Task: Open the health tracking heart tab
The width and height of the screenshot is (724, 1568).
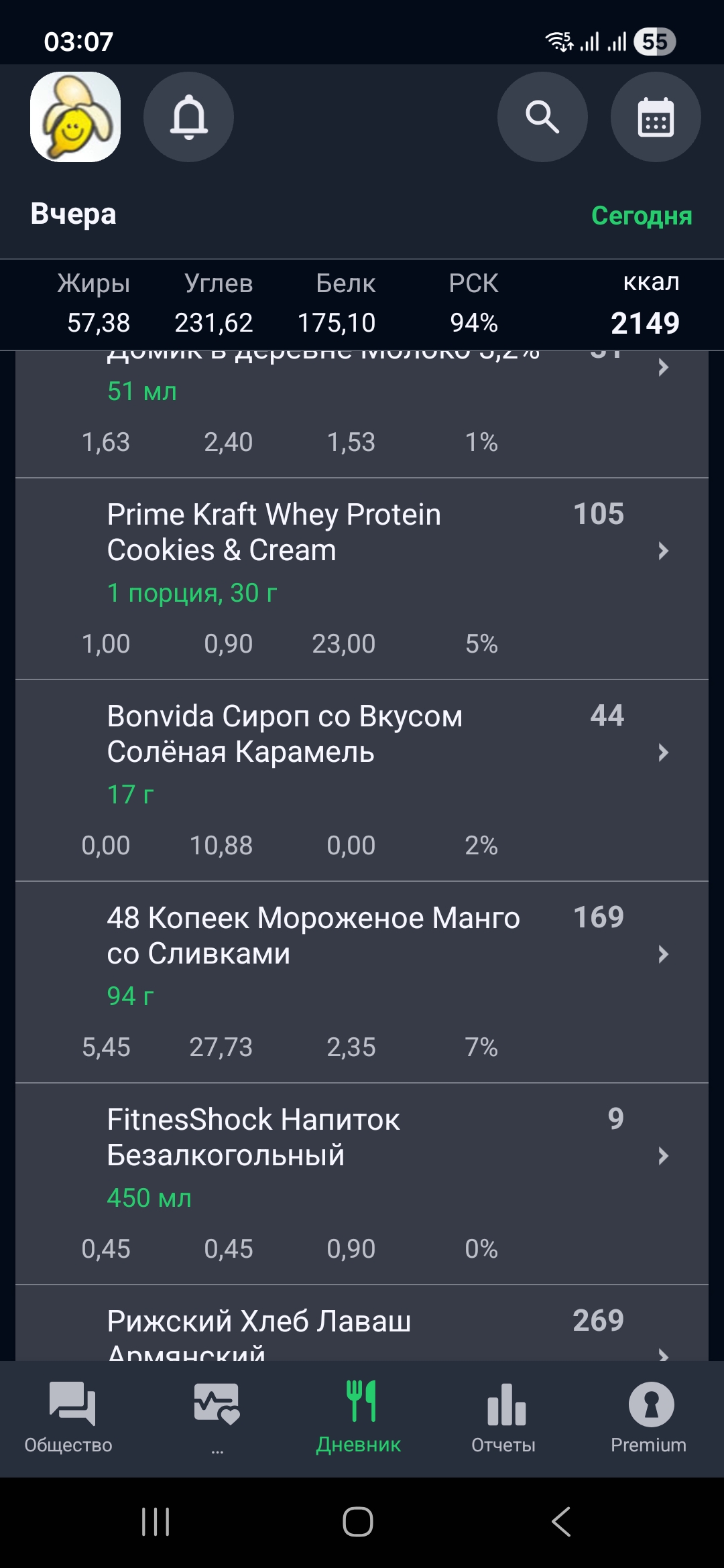Action: click(217, 1417)
